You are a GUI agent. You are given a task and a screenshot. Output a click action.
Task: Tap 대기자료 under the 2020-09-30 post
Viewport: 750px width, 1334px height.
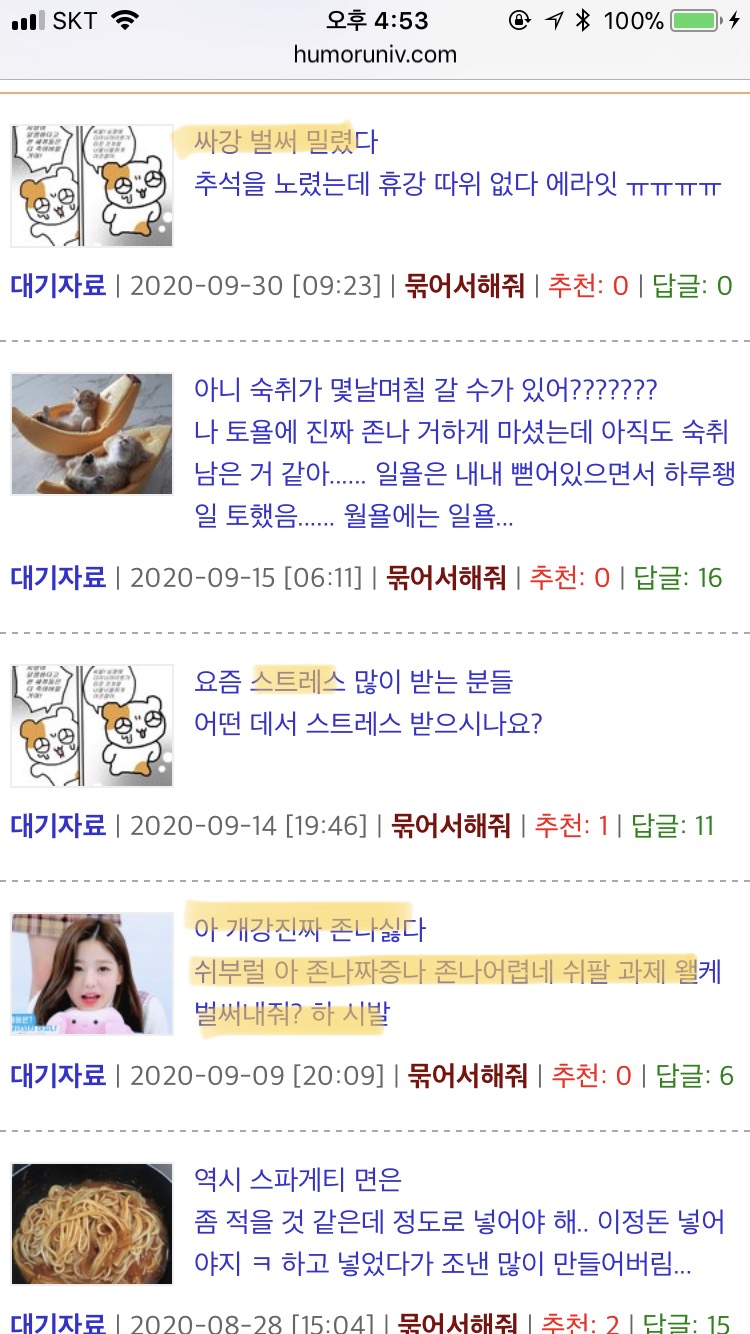pyautogui.click(x=58, y=286)
